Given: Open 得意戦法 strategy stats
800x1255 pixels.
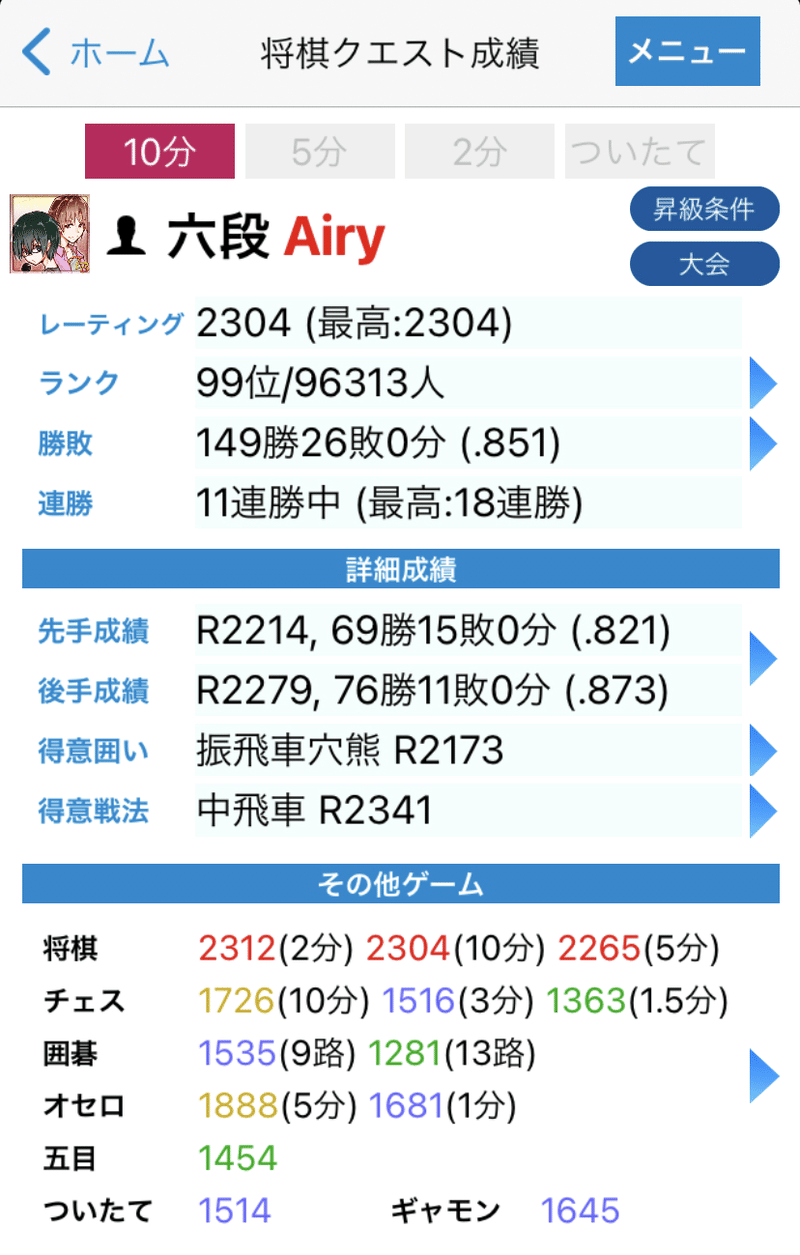Looking at the screenshot, I should (x=763, y=809).
